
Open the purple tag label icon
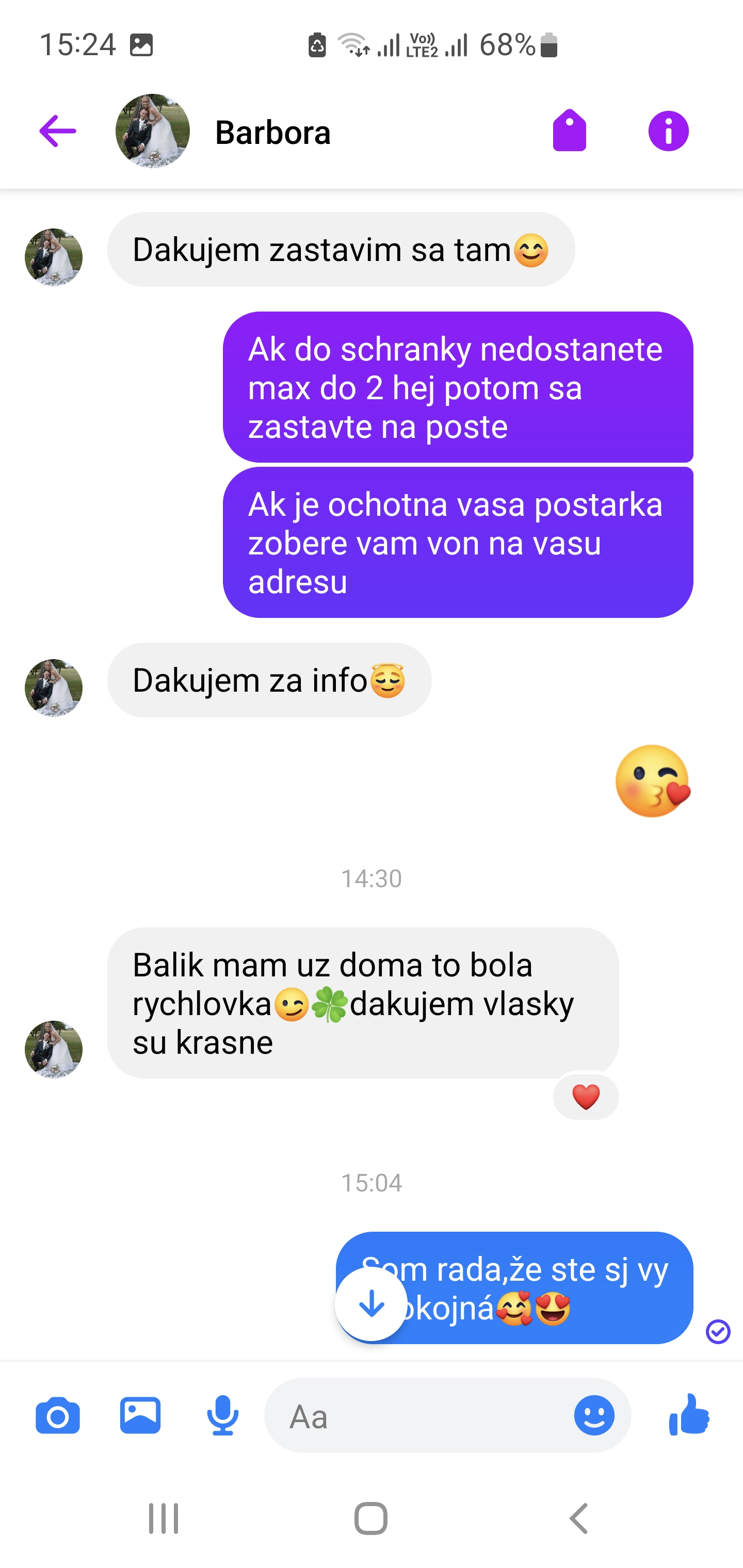[x=570, y=130]
